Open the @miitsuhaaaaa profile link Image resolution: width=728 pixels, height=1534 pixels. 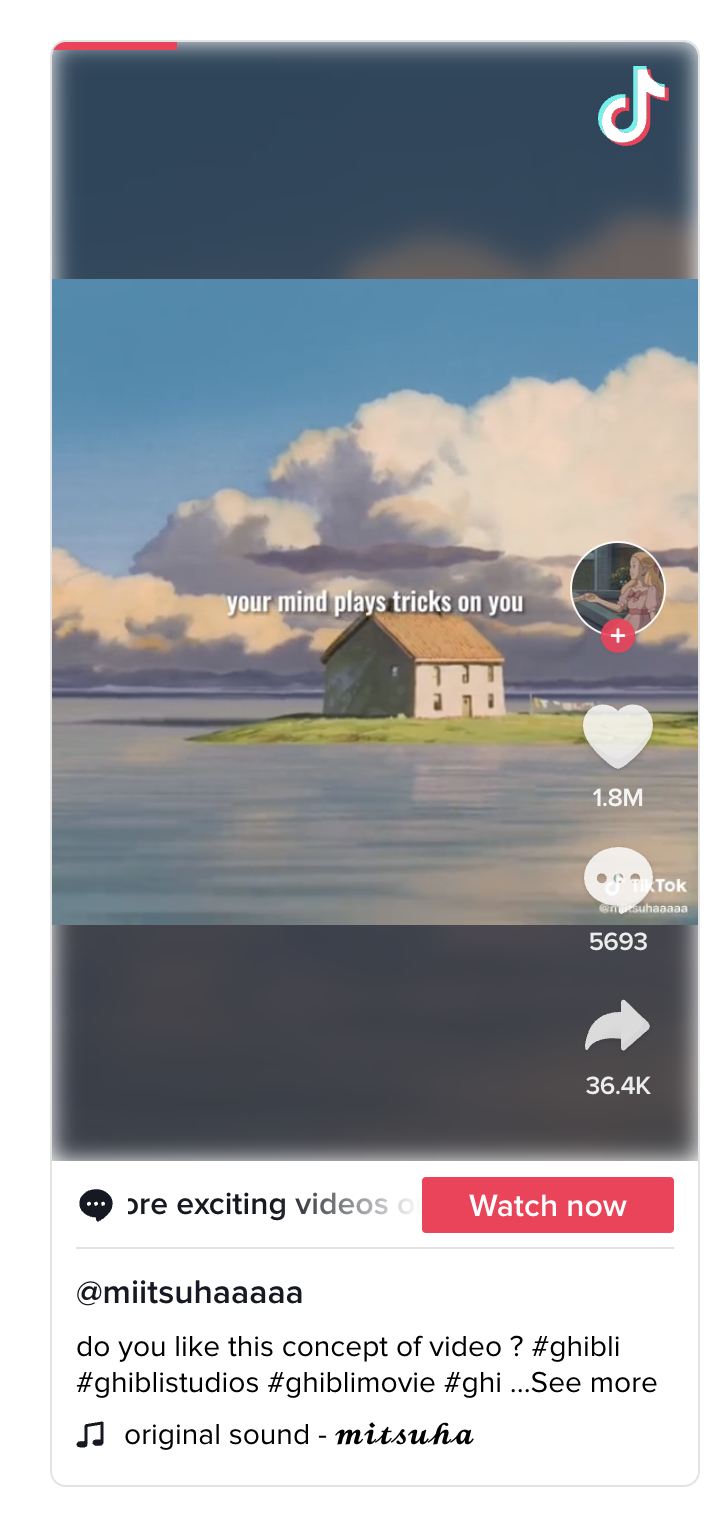tap(189, 1293)
